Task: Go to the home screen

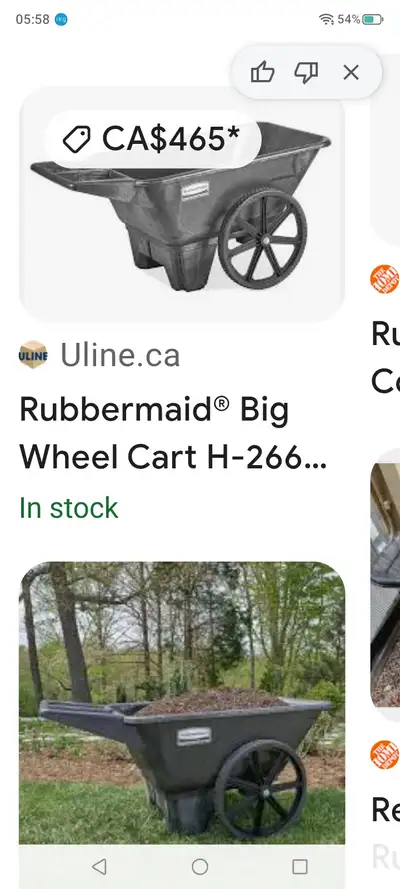Action: click(200, 866)
